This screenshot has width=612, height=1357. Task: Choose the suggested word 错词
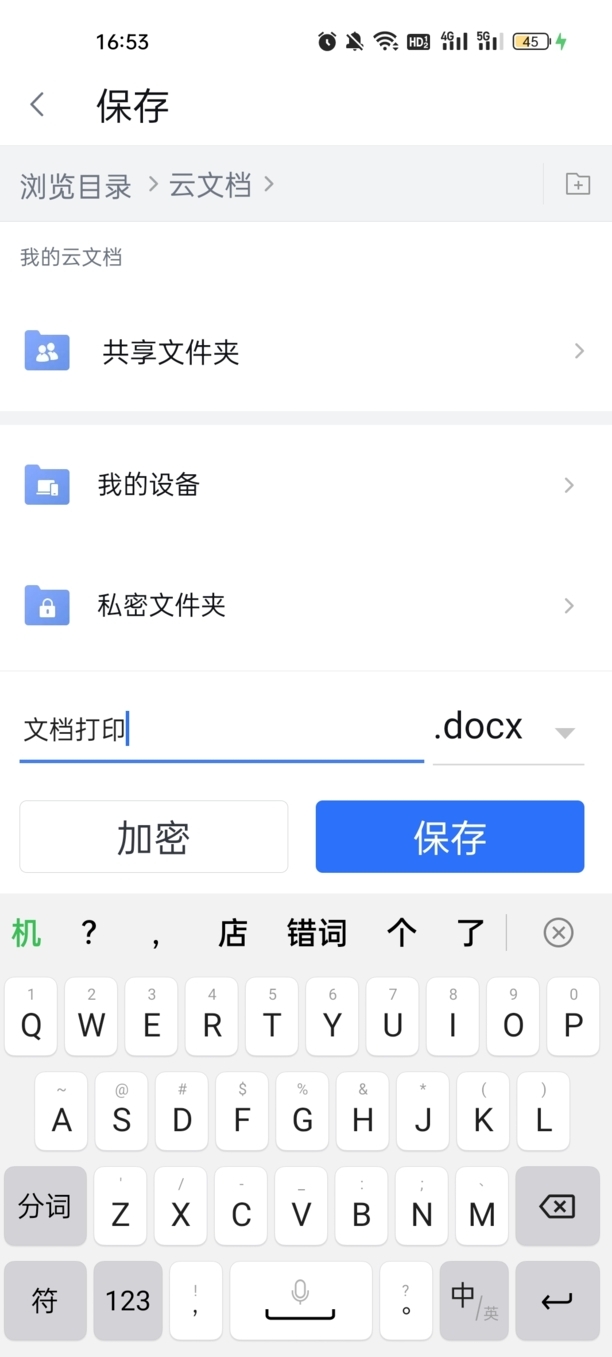click(x=316, y=933)
